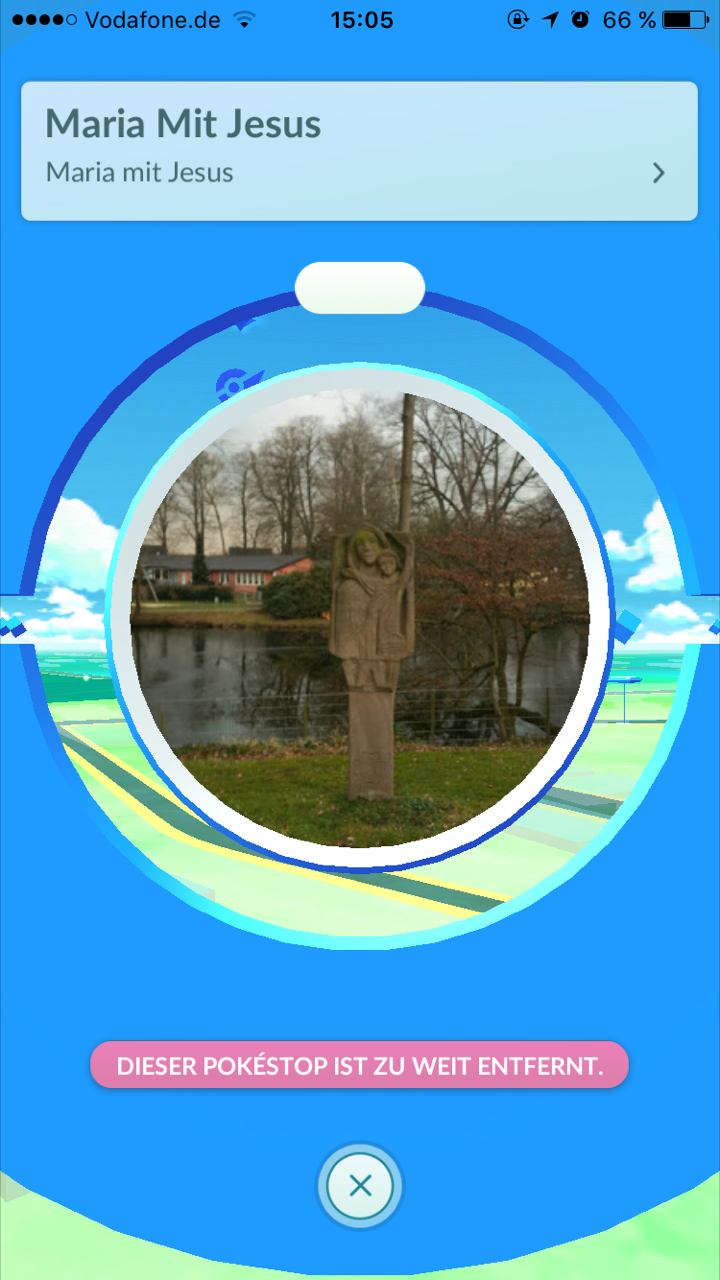Open the Maria Mit Jesus details card
The image size is (720, 1280).
(x=359, y=151)
